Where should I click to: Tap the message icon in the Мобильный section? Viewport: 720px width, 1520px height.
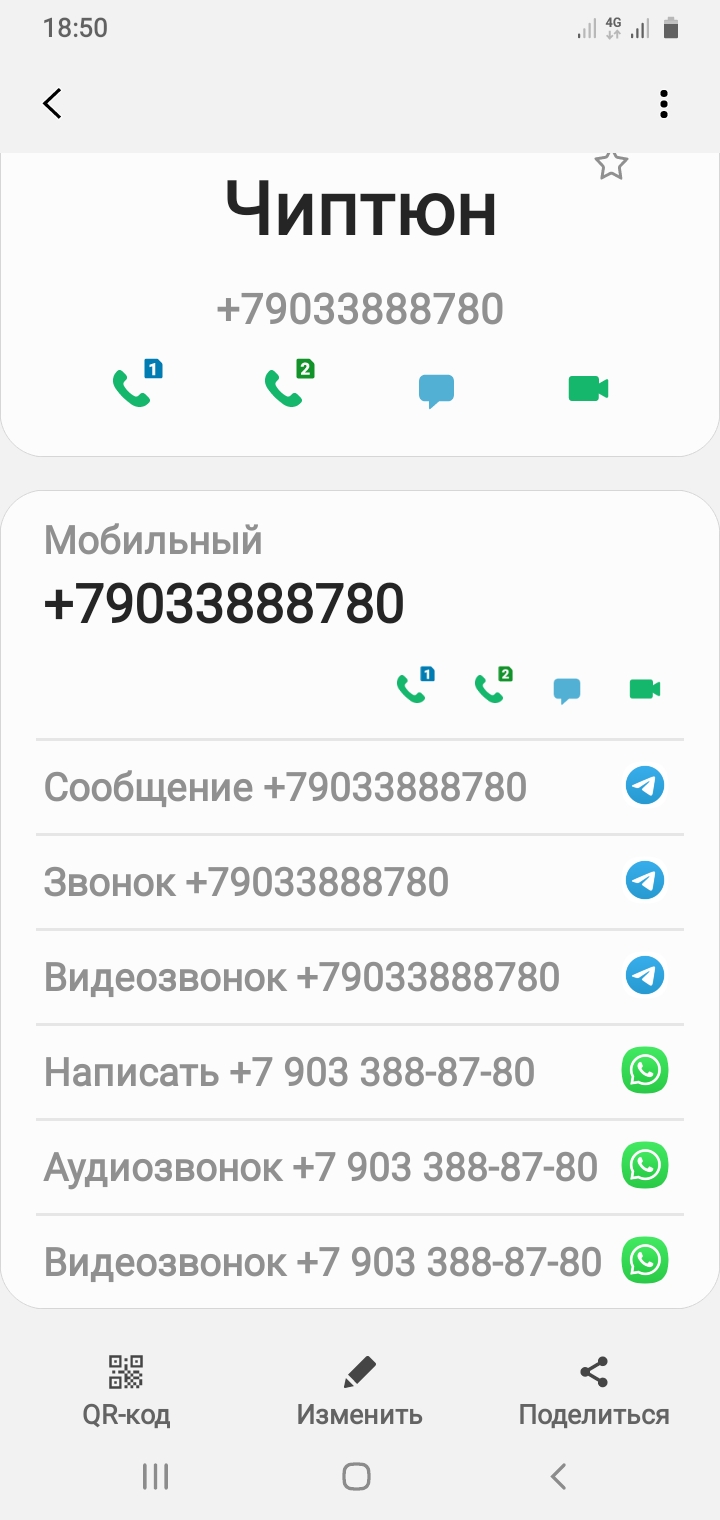567,689
